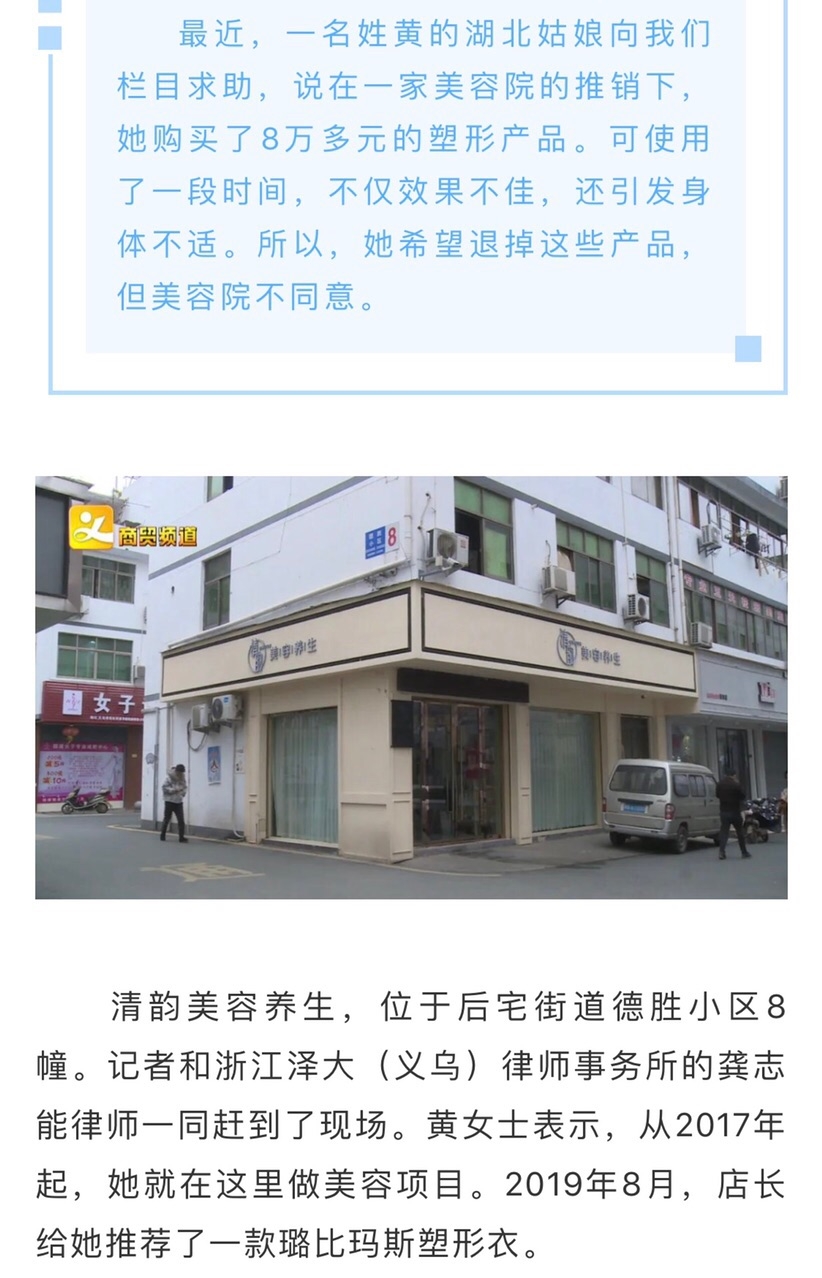Open the beauty salon storefront photo

pyautogui.click(x=411, y=687)
